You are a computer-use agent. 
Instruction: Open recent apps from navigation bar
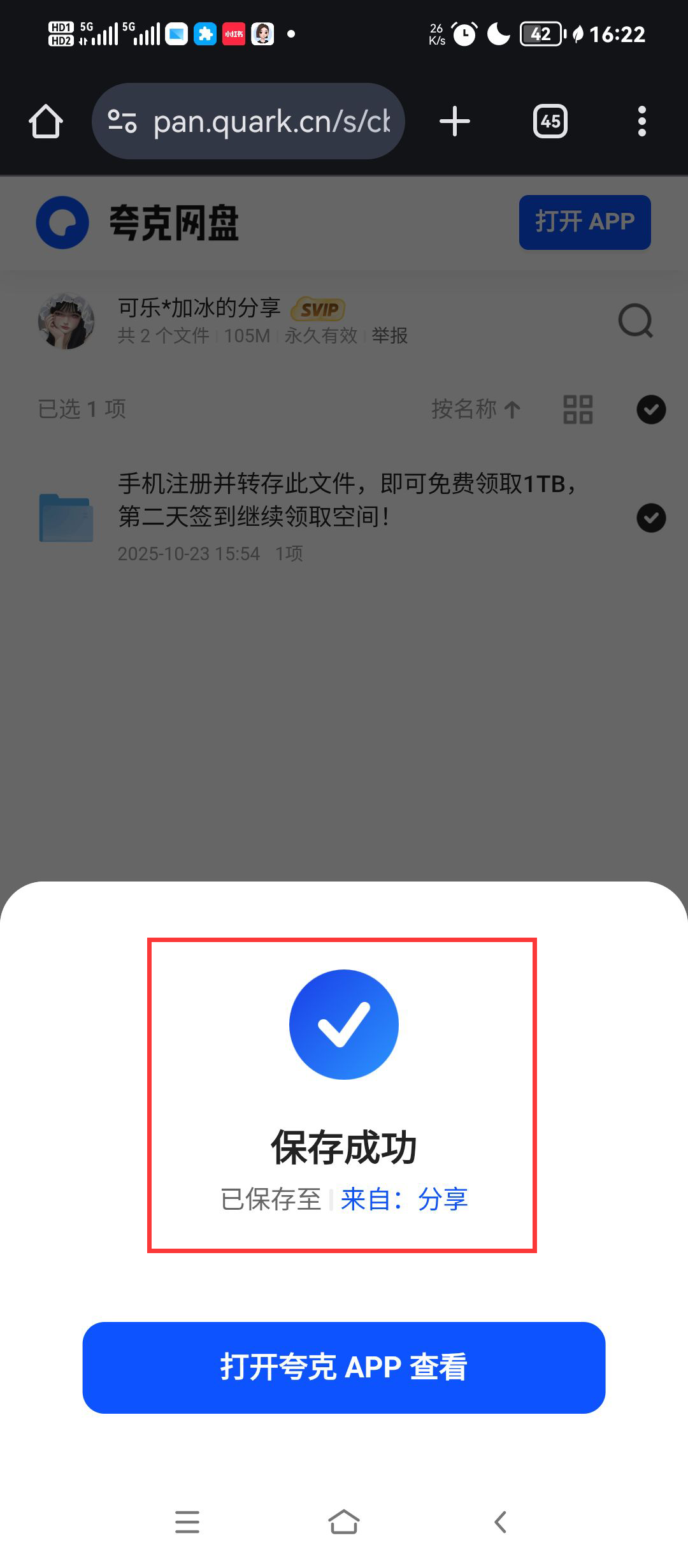click(187, 1522)
